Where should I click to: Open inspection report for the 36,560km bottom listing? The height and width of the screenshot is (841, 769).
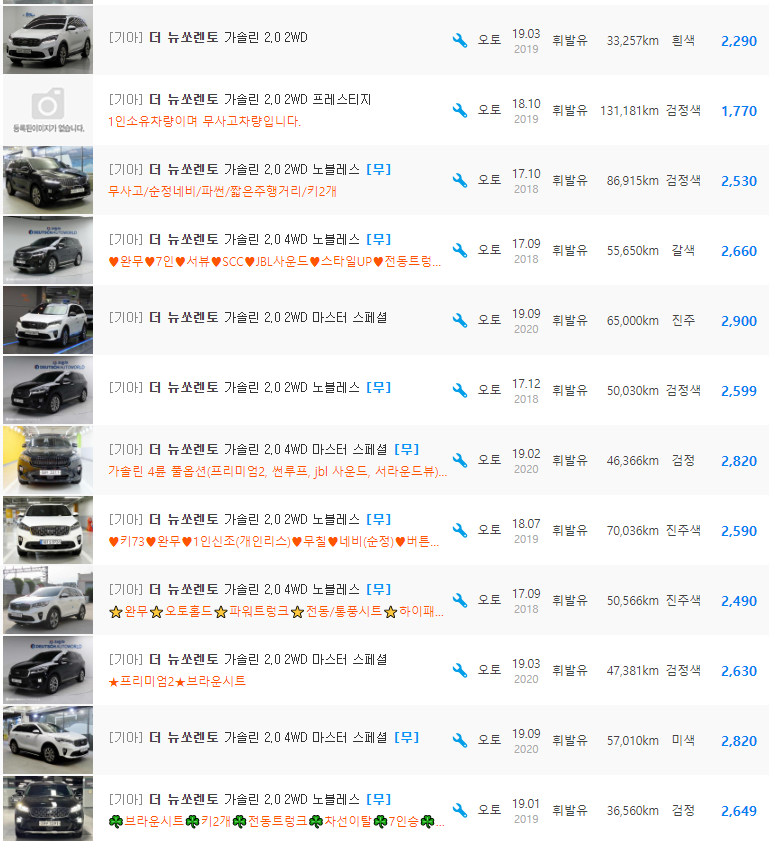(459, 810)
